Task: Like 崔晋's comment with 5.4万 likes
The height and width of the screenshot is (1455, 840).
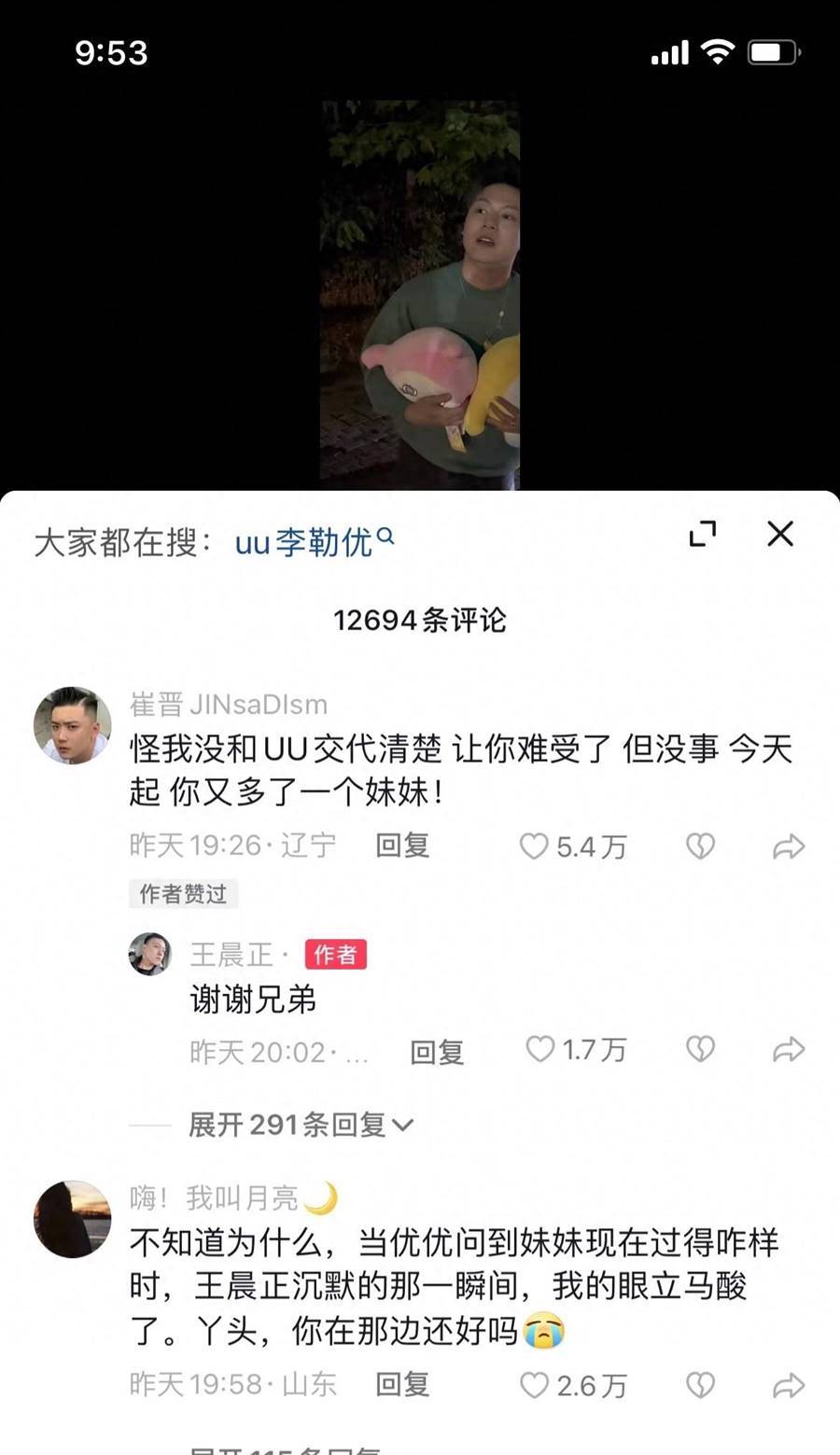Action: (534, 846)
